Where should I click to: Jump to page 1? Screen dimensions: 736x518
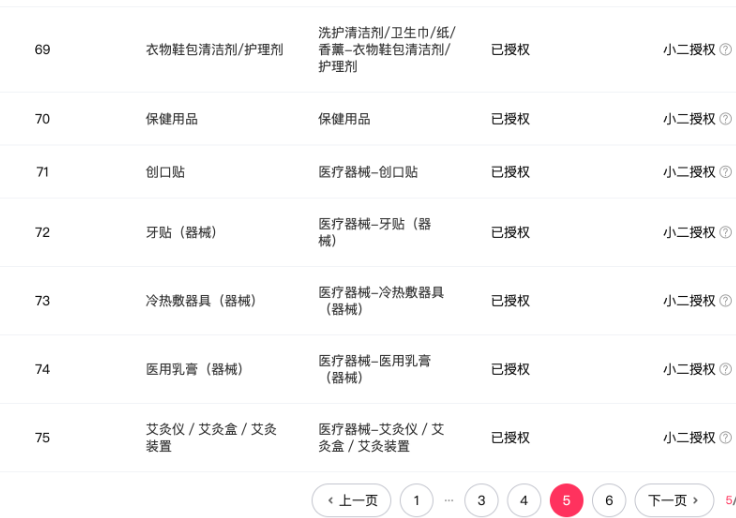tap(416, 500)
